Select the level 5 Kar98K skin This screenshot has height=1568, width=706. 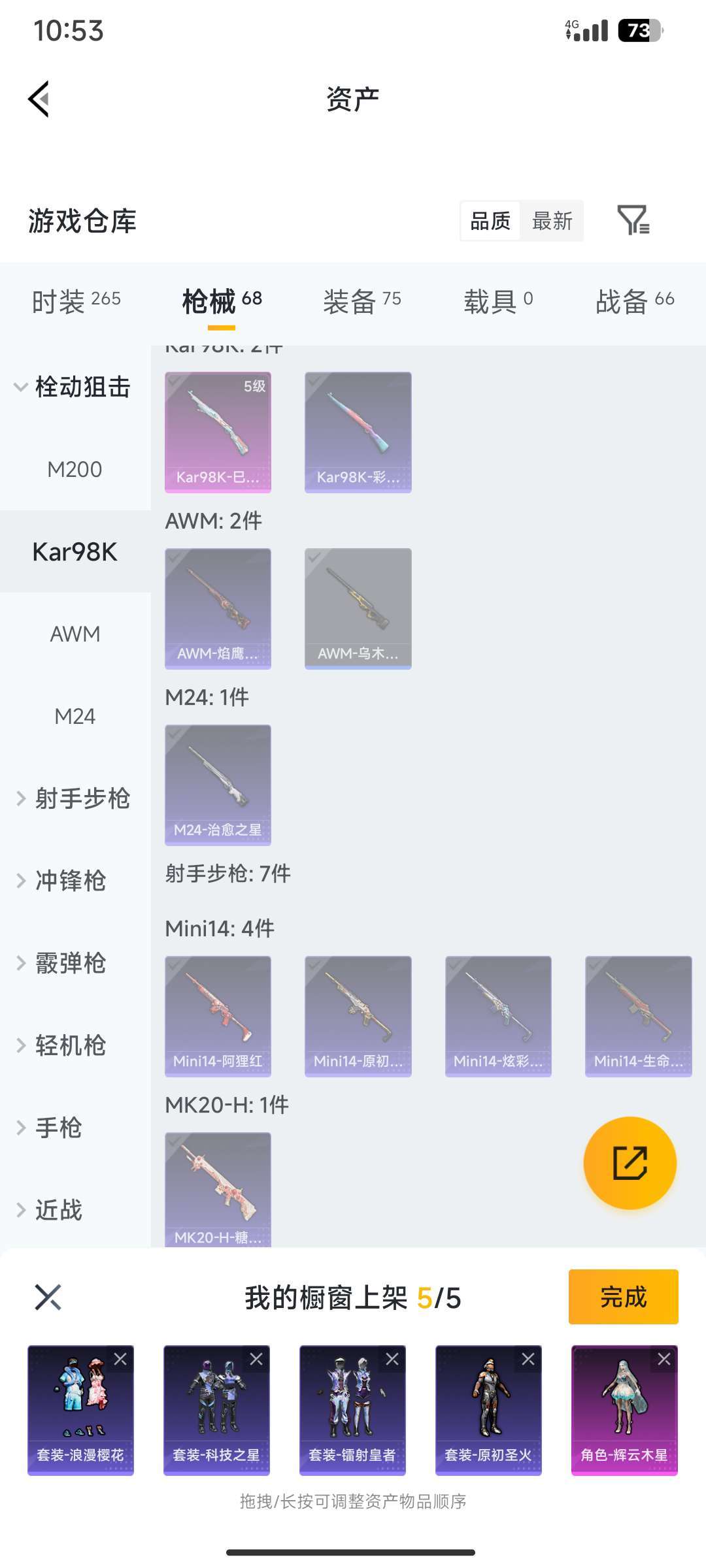pos(218,432)
